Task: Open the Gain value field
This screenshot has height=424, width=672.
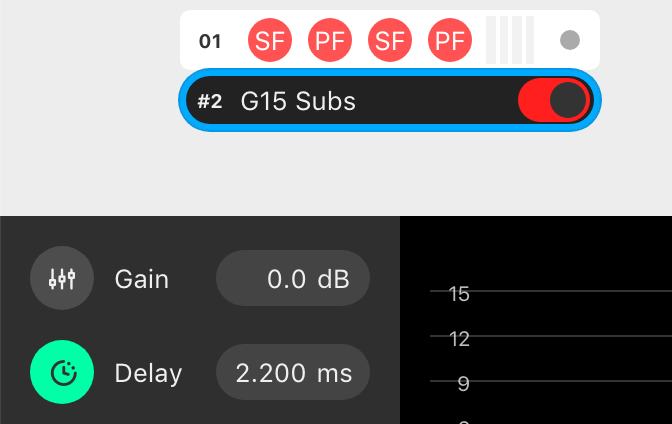Action: (x=293, y=279)
